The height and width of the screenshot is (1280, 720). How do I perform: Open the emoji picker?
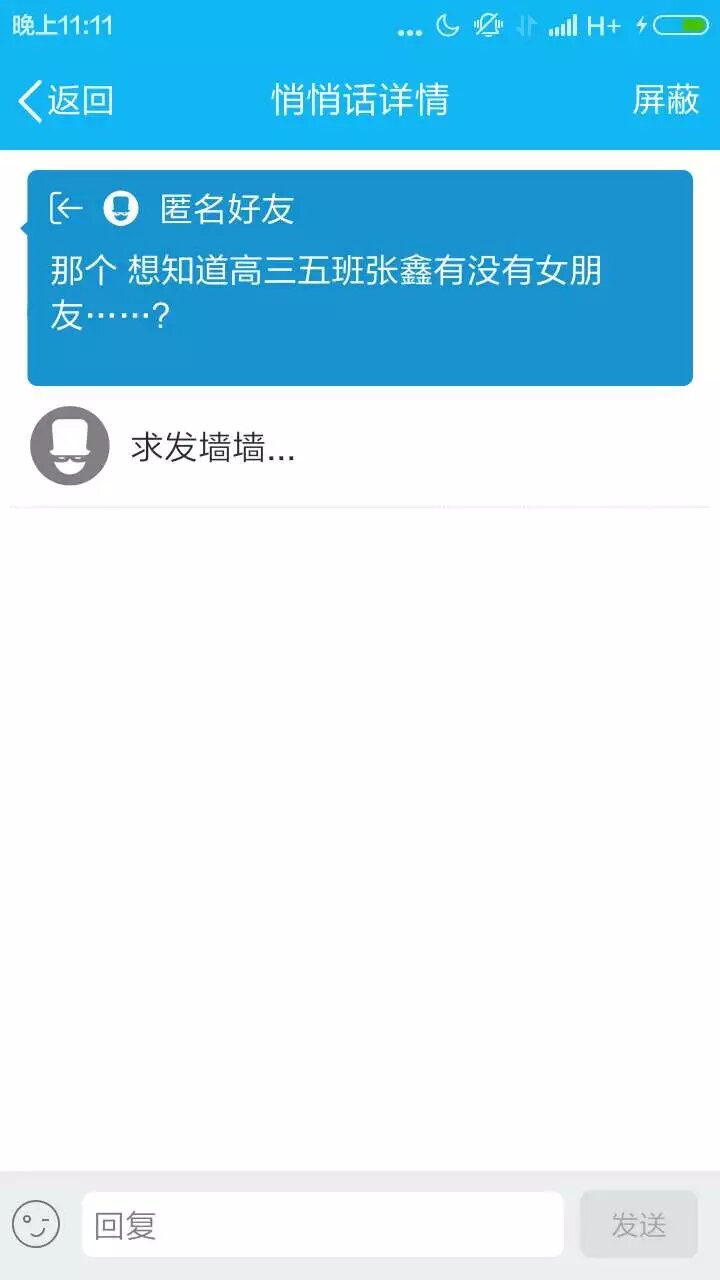coord(36,1225)
